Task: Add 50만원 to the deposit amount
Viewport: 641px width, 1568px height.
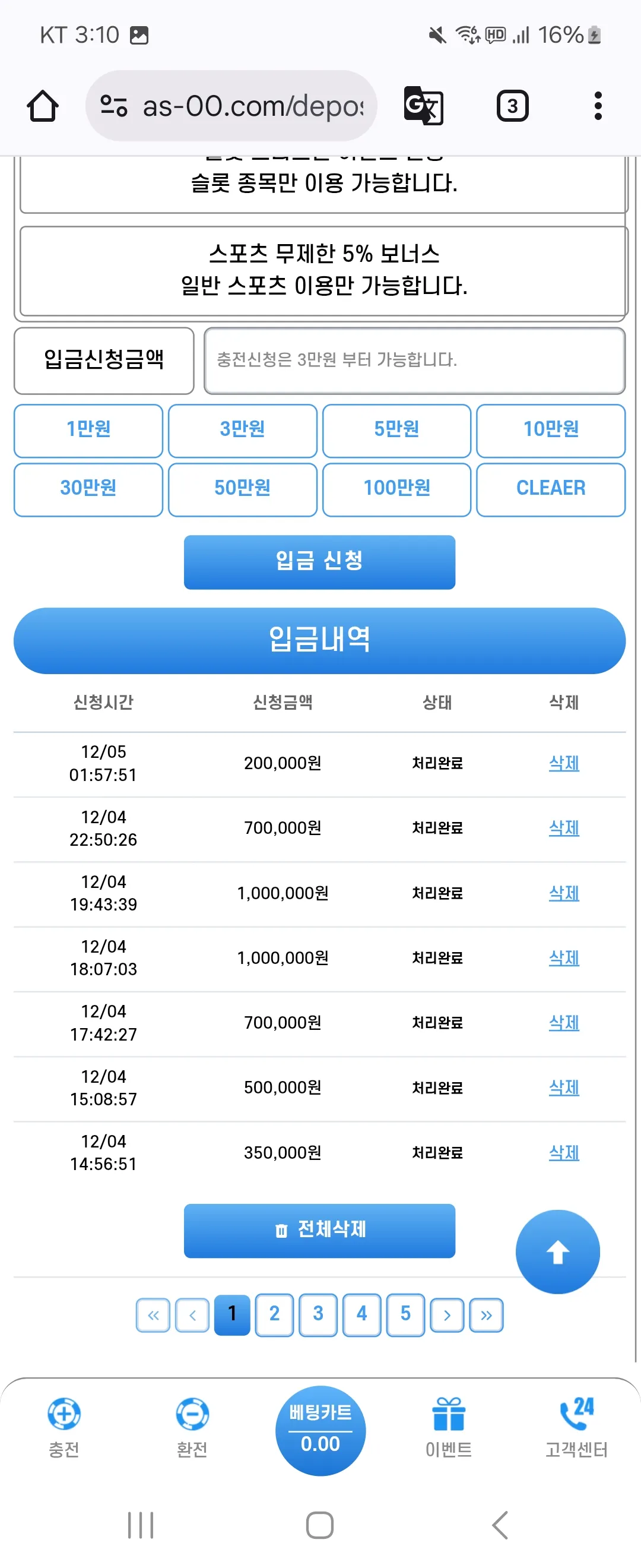Action: [x=242, y=489]
